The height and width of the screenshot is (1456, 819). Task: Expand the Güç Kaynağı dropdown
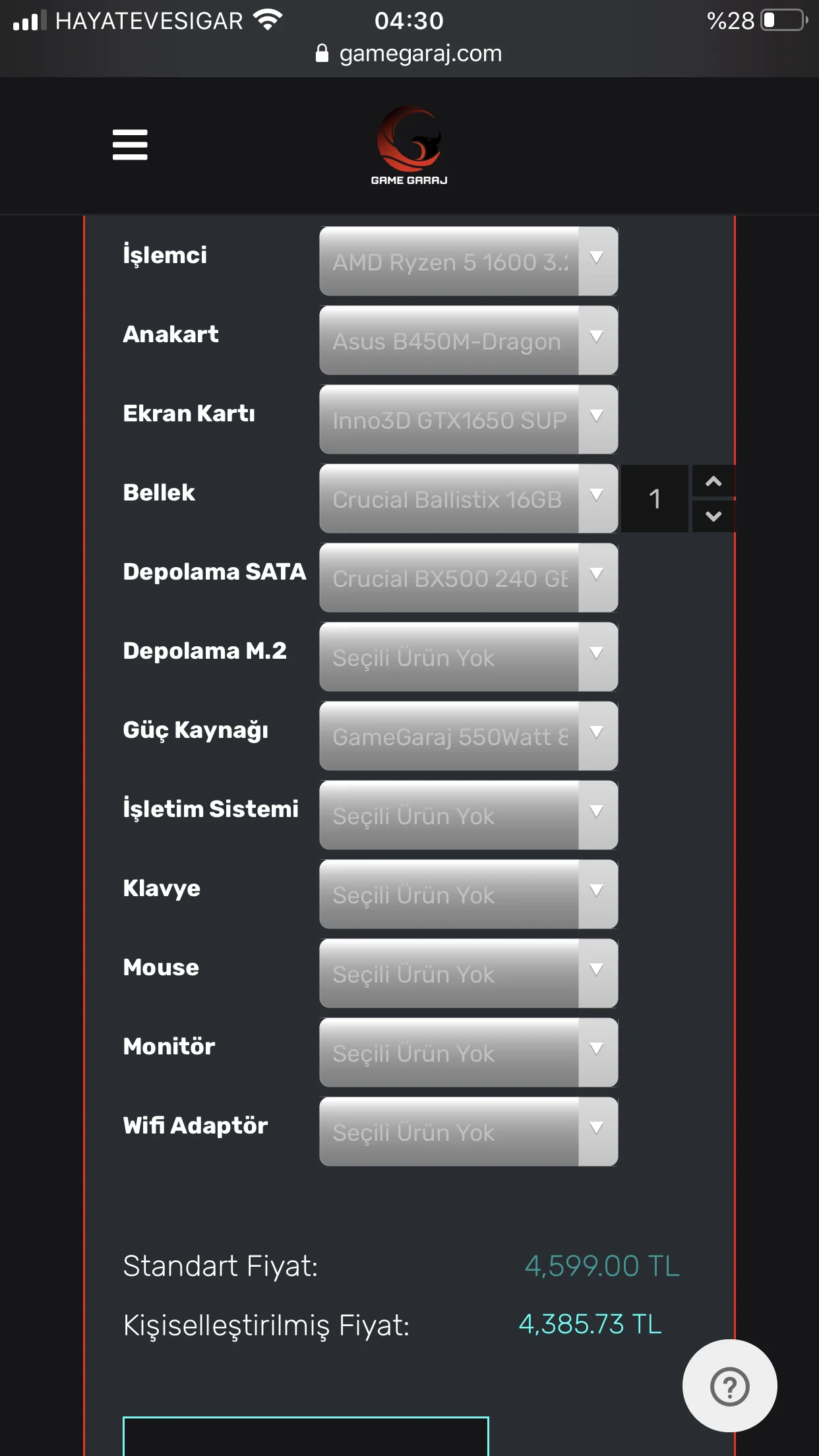pyautogui.click(x=468, y=736)
